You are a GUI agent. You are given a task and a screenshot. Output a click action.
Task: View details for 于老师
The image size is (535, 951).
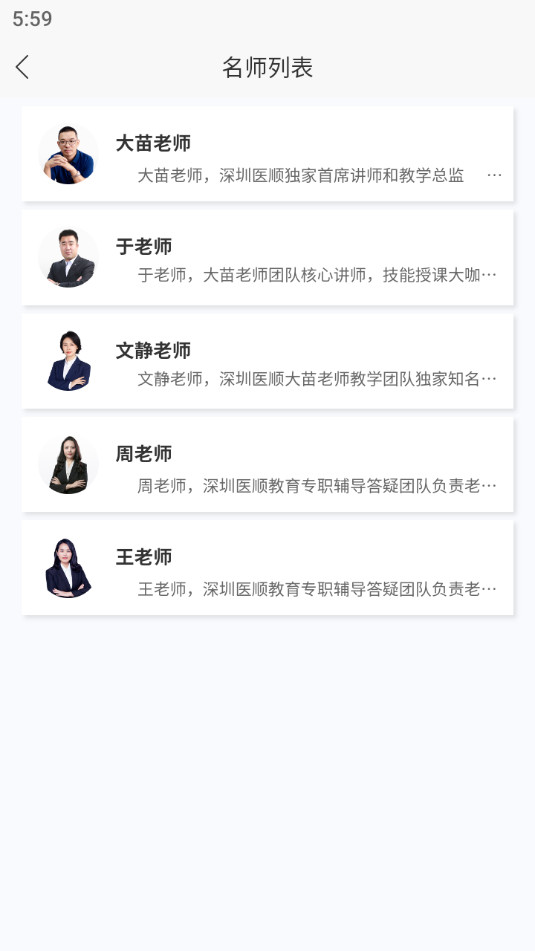[x=268, y=258]
